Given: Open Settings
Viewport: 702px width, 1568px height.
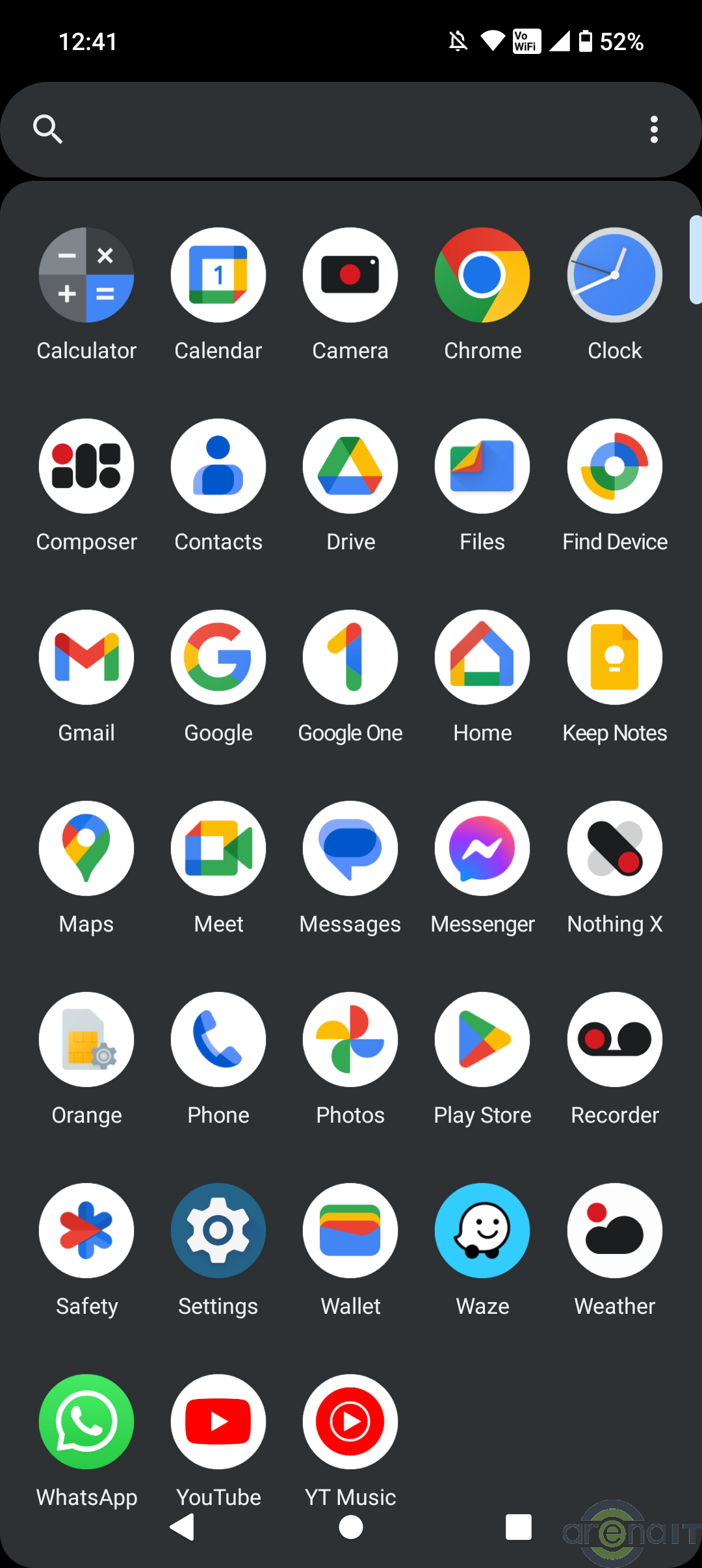Looking at the screenshot, I should point(218,1231).
